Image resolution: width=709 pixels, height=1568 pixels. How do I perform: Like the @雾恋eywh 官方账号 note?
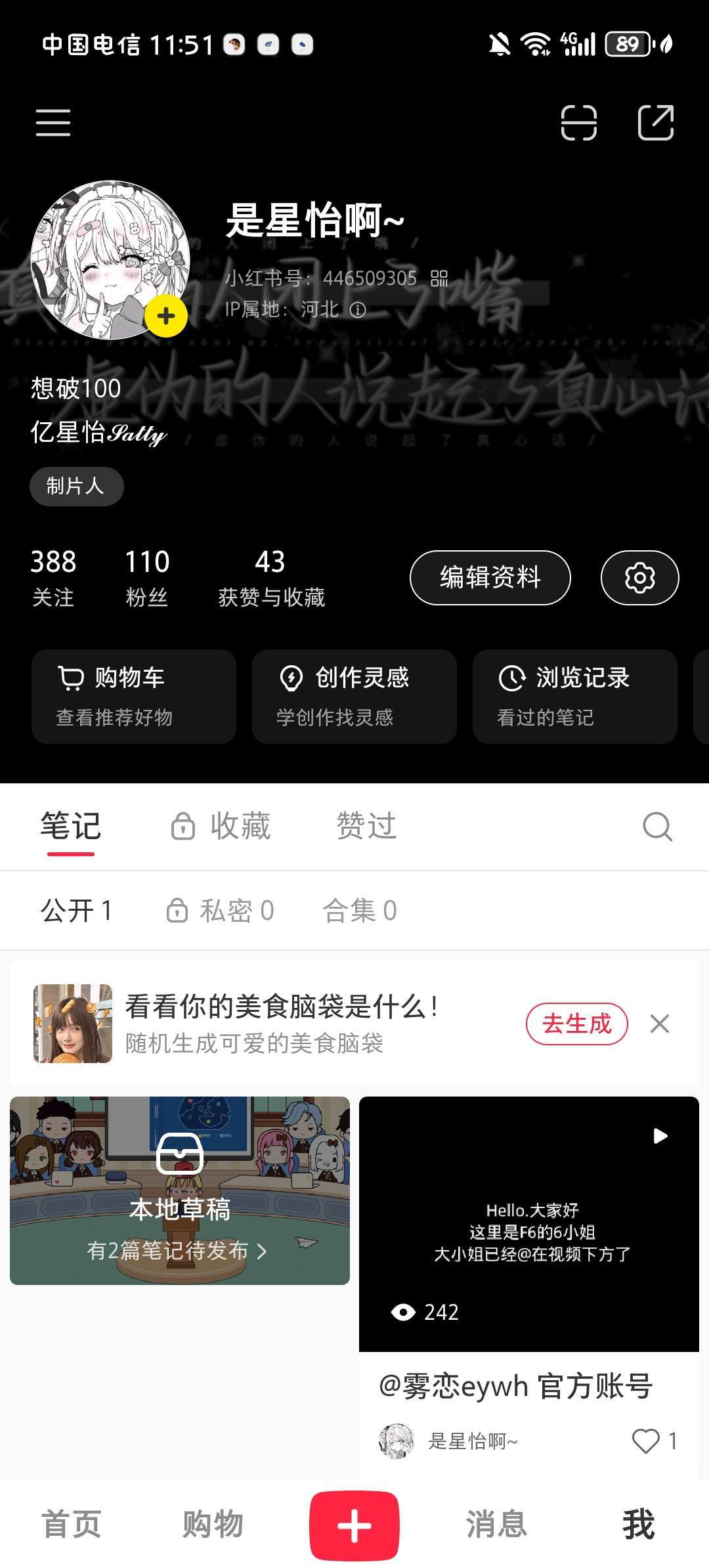(x=646, y=1441)
